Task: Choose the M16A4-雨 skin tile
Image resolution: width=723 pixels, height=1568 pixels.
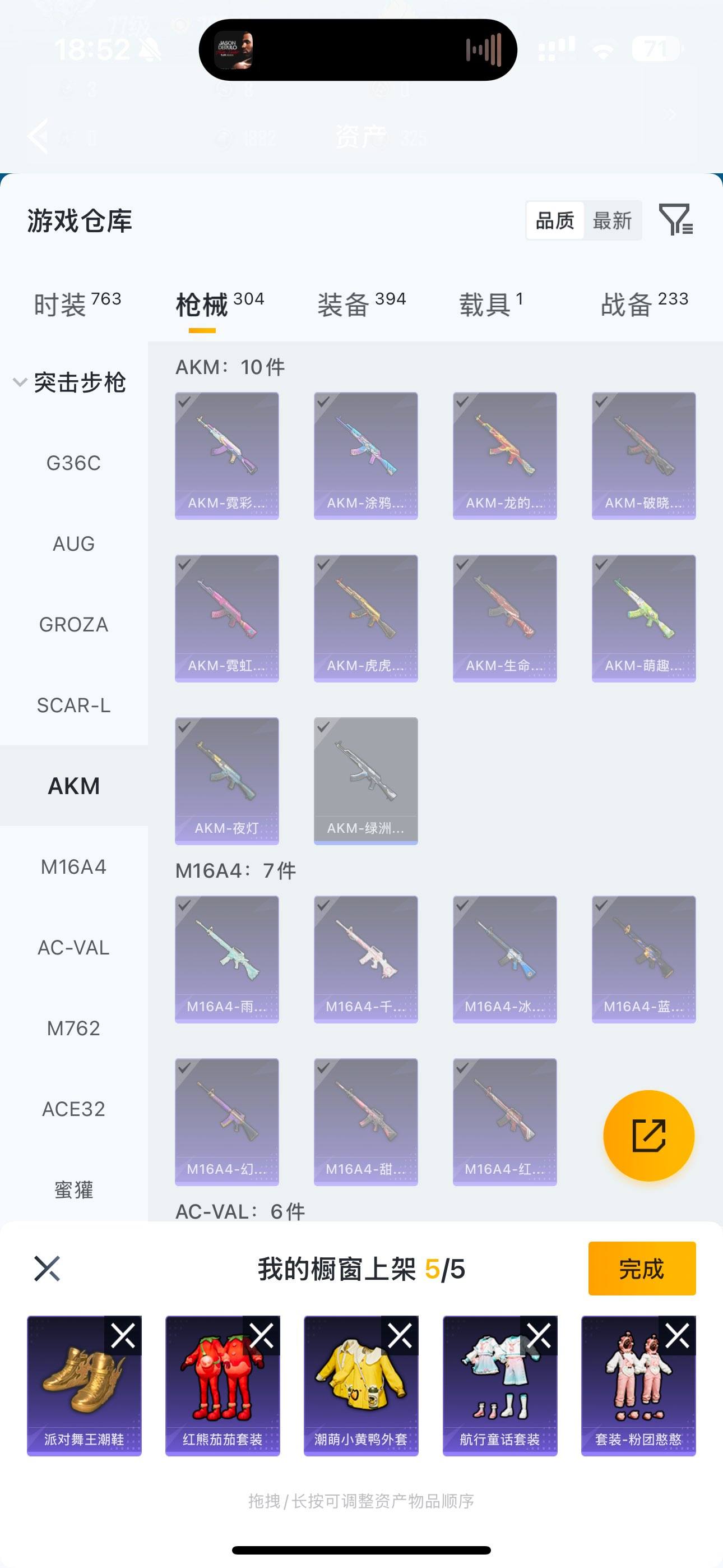Action: 227,959
